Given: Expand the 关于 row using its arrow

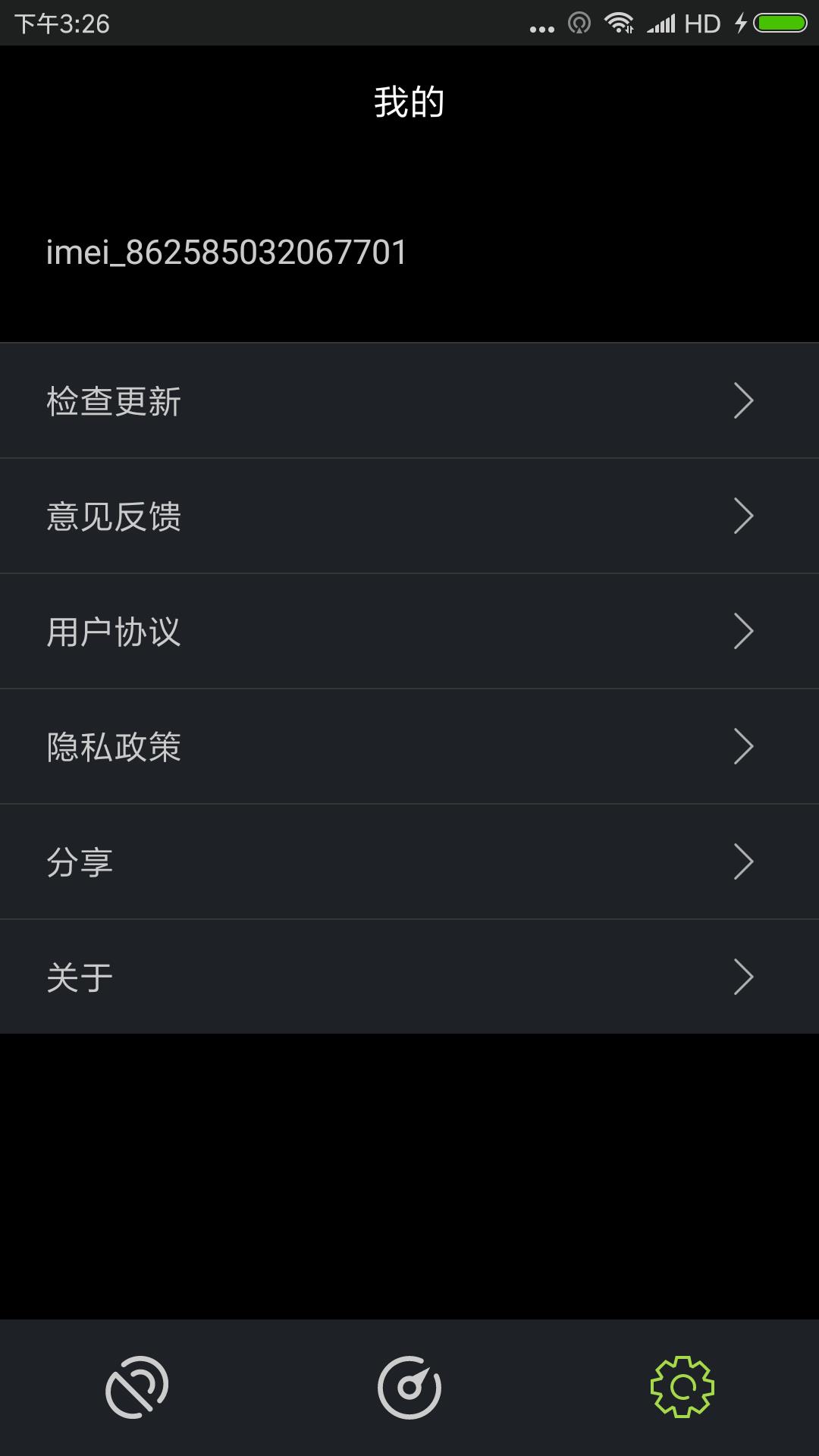Looking at the screenshot, I should pyautogui.click(x=745, y=976).
